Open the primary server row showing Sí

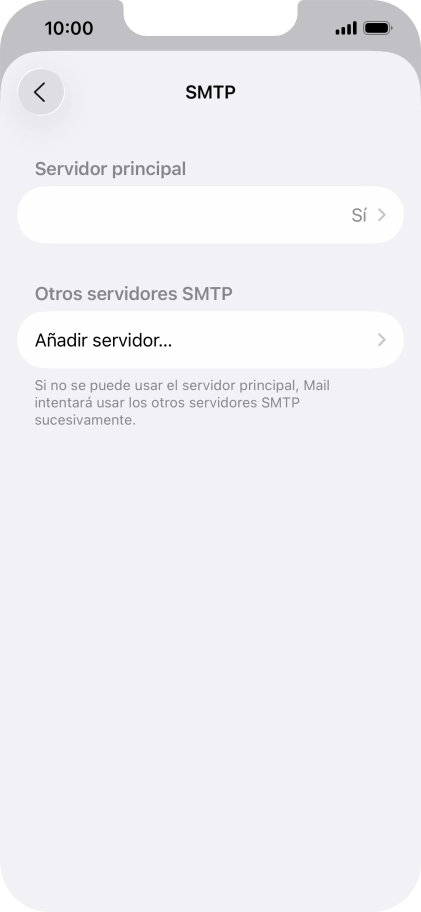tap(210, 215)
